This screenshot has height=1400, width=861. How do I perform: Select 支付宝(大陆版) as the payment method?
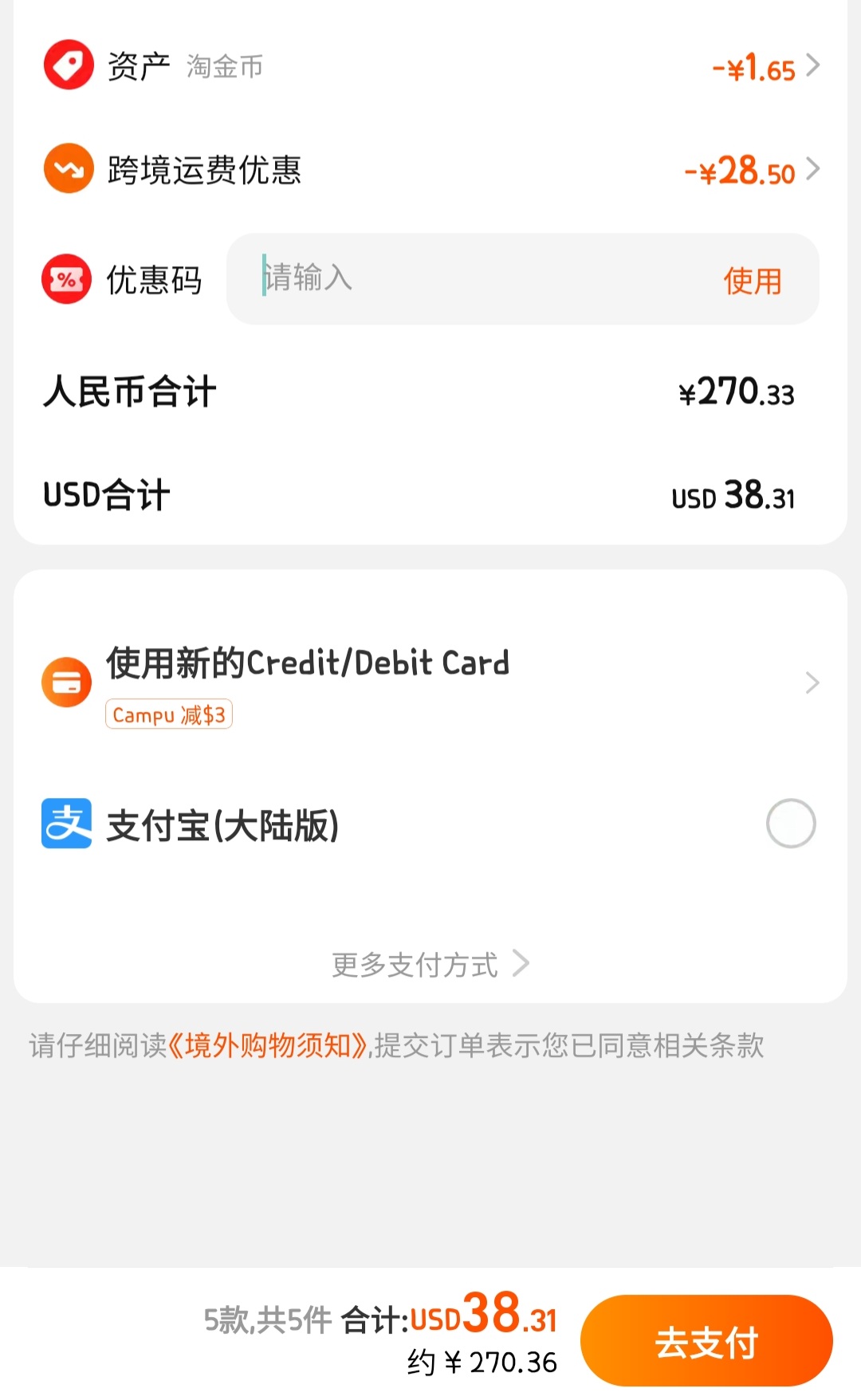789,824
